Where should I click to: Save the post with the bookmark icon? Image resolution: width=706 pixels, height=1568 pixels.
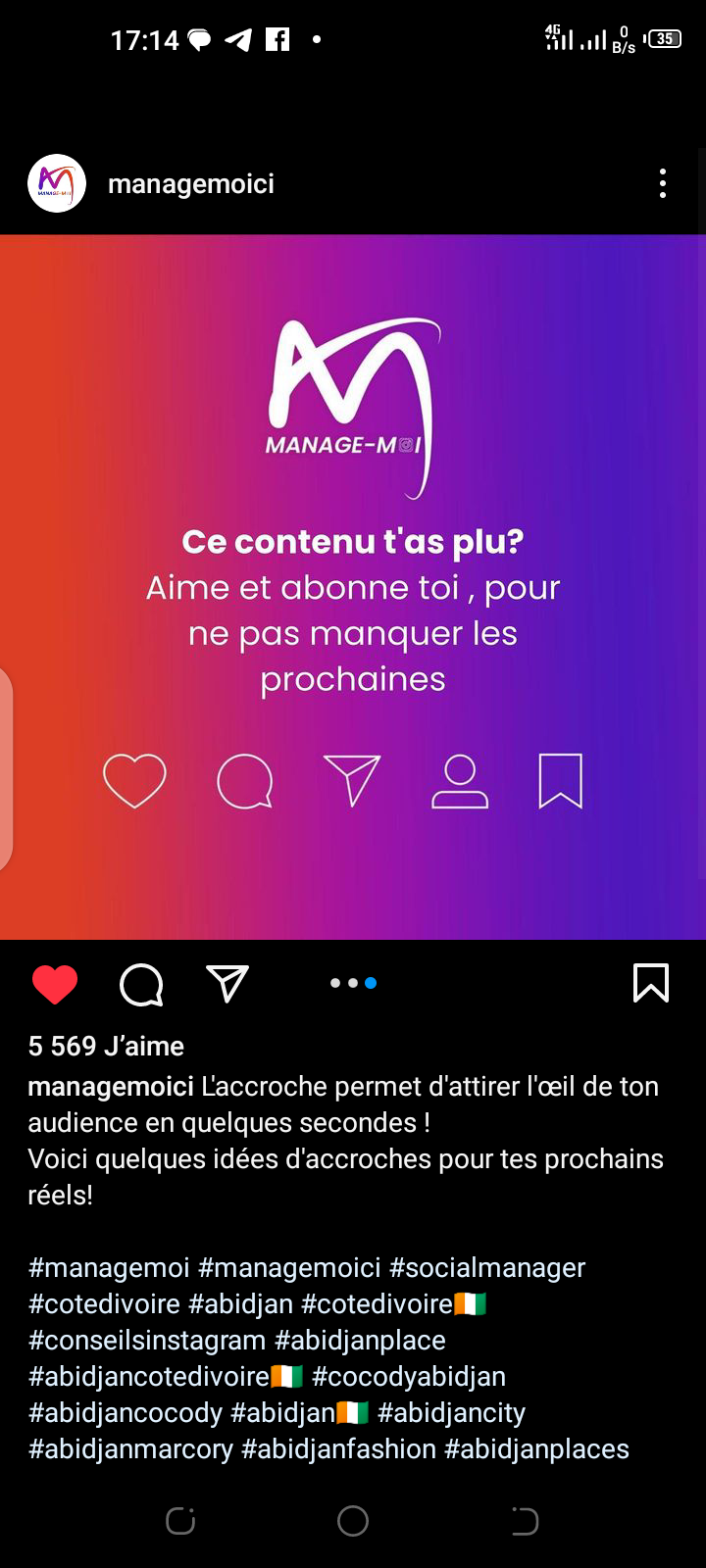651,983
